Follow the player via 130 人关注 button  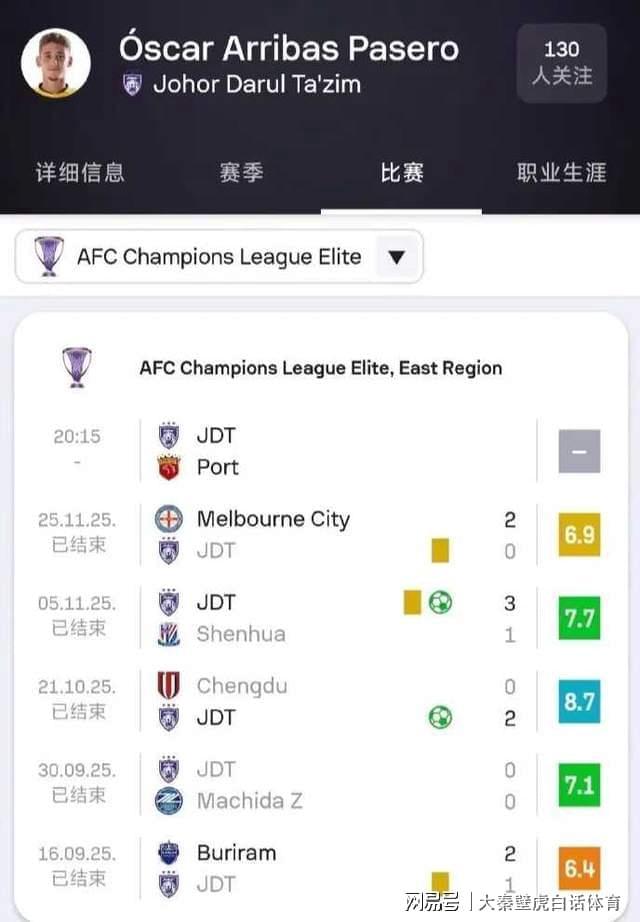coord(561,62)
